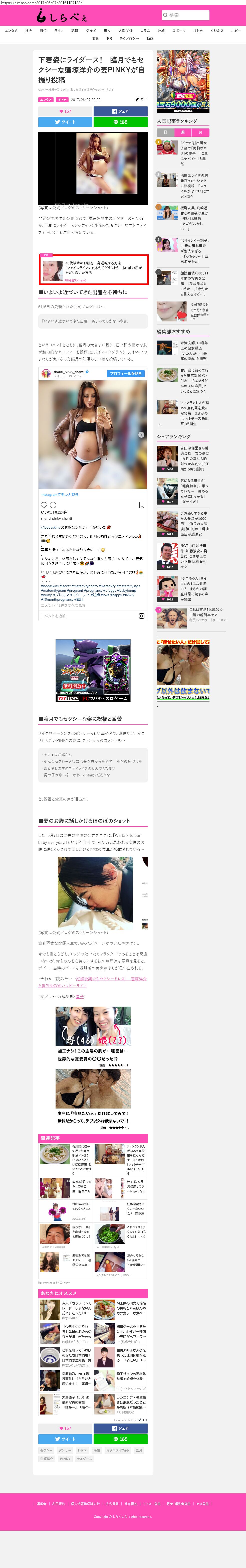Tweet the article using the top ツイート button
This screenshot has height=1568, width=246.
[65, 122]
